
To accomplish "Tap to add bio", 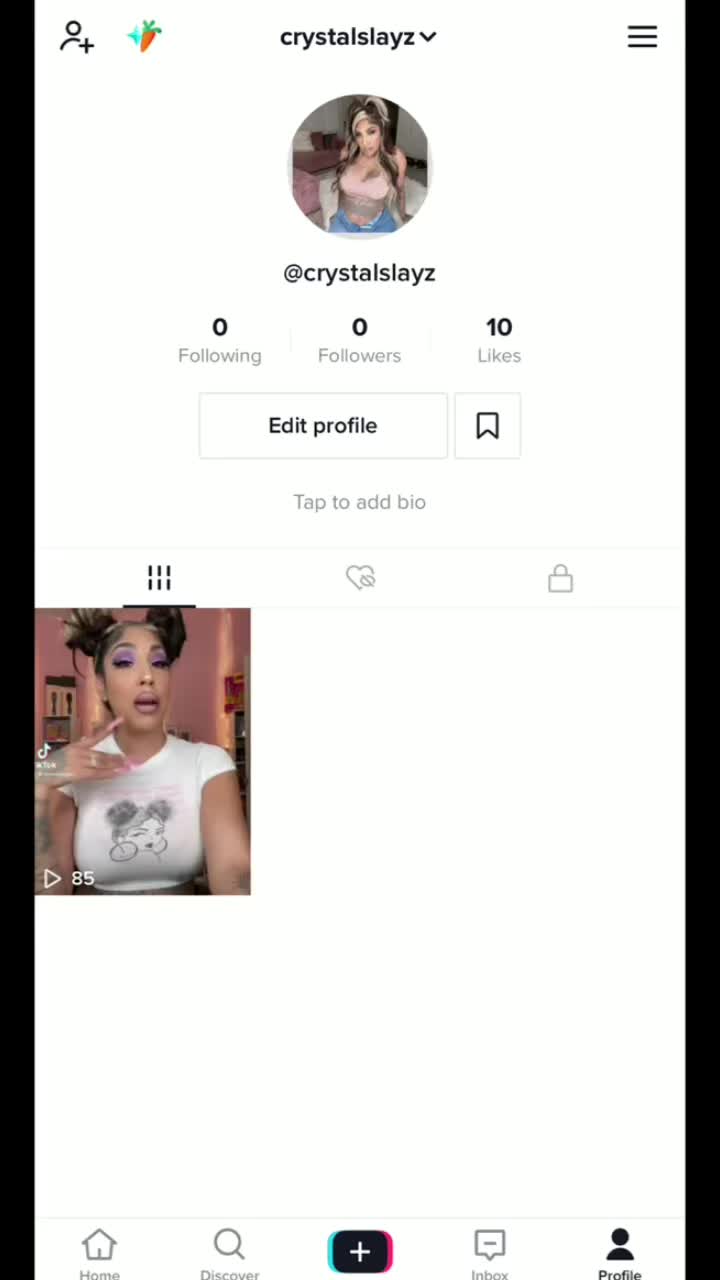I will tap(359, 502).
